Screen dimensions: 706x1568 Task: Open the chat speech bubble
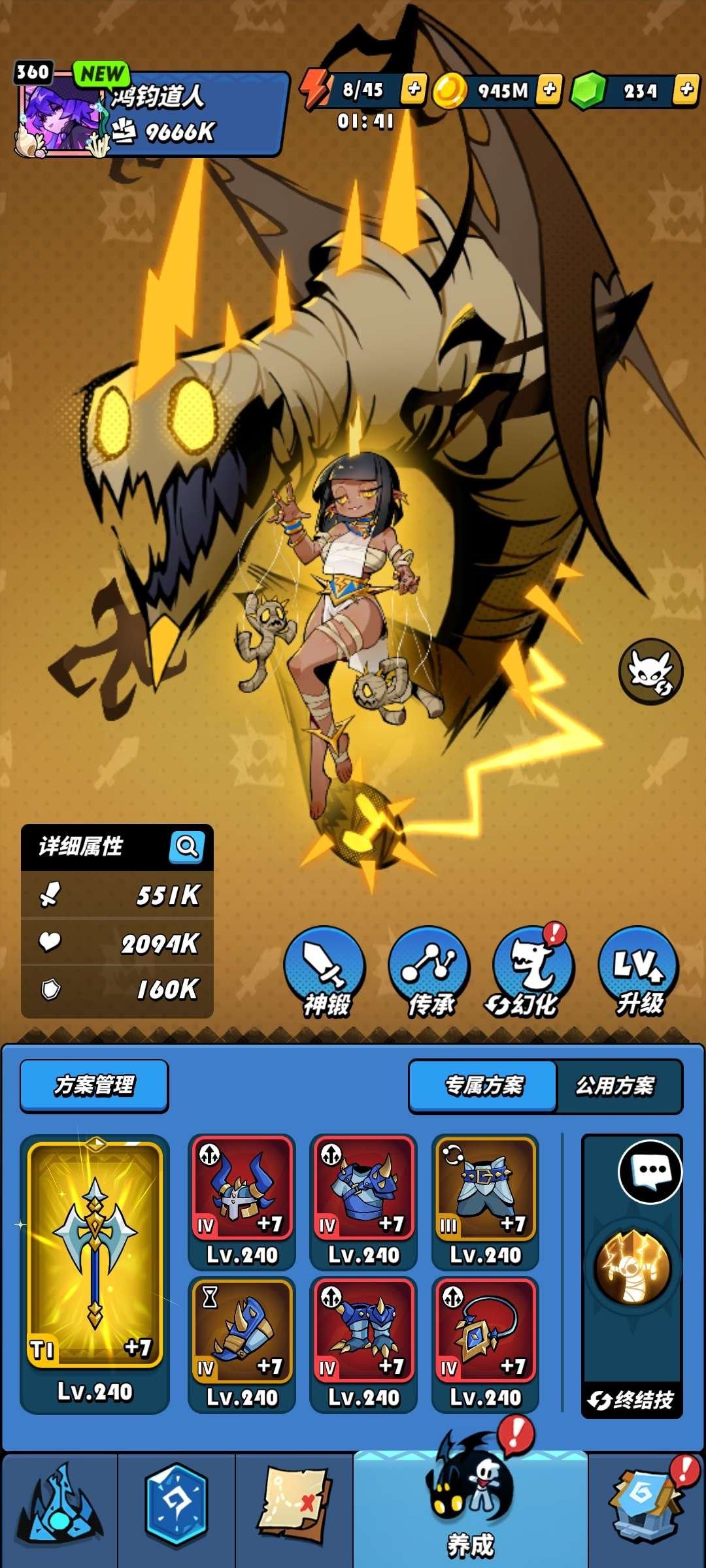tap(650, 1172)
